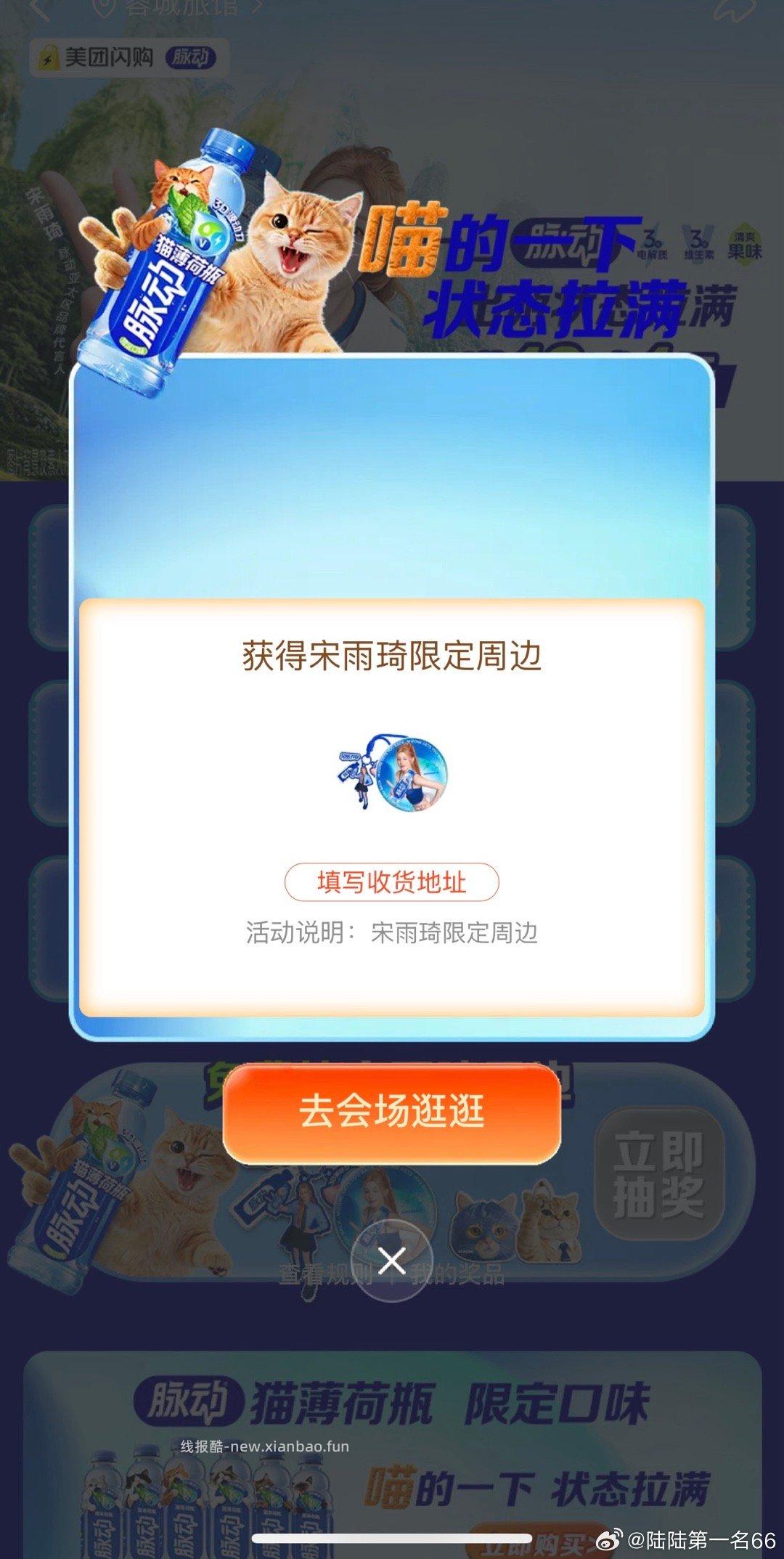Viewport: 784px width, 1559px height.
Task: Dismiss the prize popup via X
Action: pyautogui.click(x=392, y=1258)
